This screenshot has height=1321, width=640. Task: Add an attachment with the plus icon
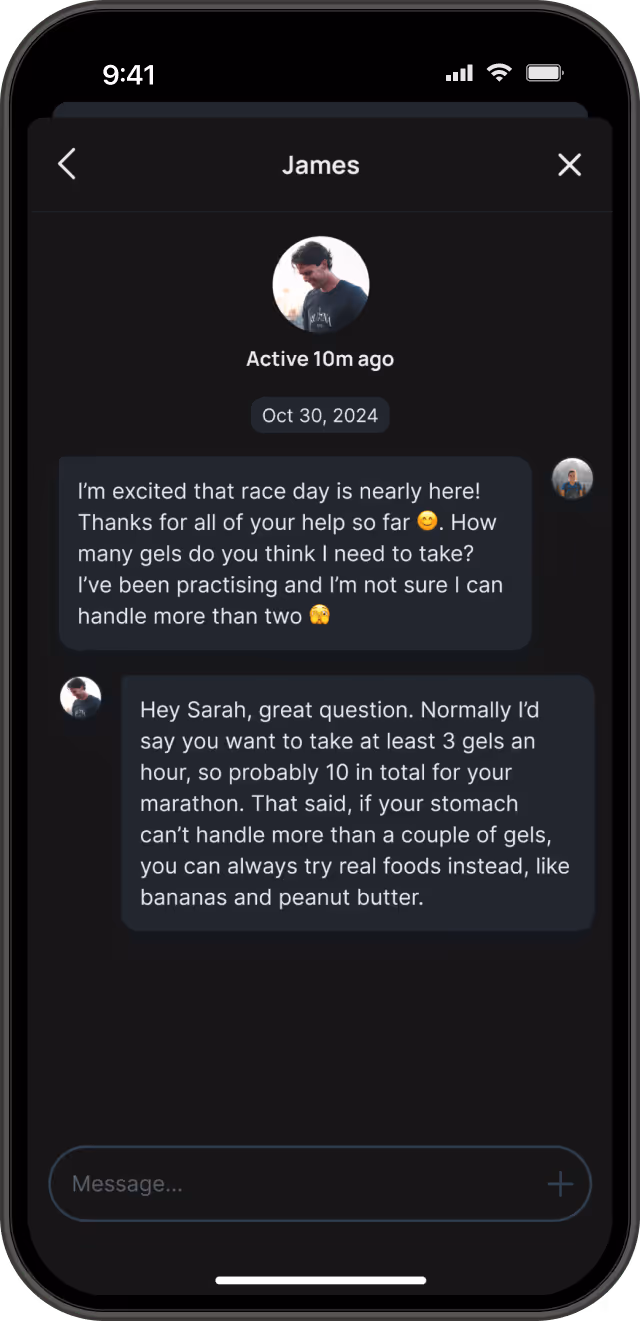point(560,1184)
